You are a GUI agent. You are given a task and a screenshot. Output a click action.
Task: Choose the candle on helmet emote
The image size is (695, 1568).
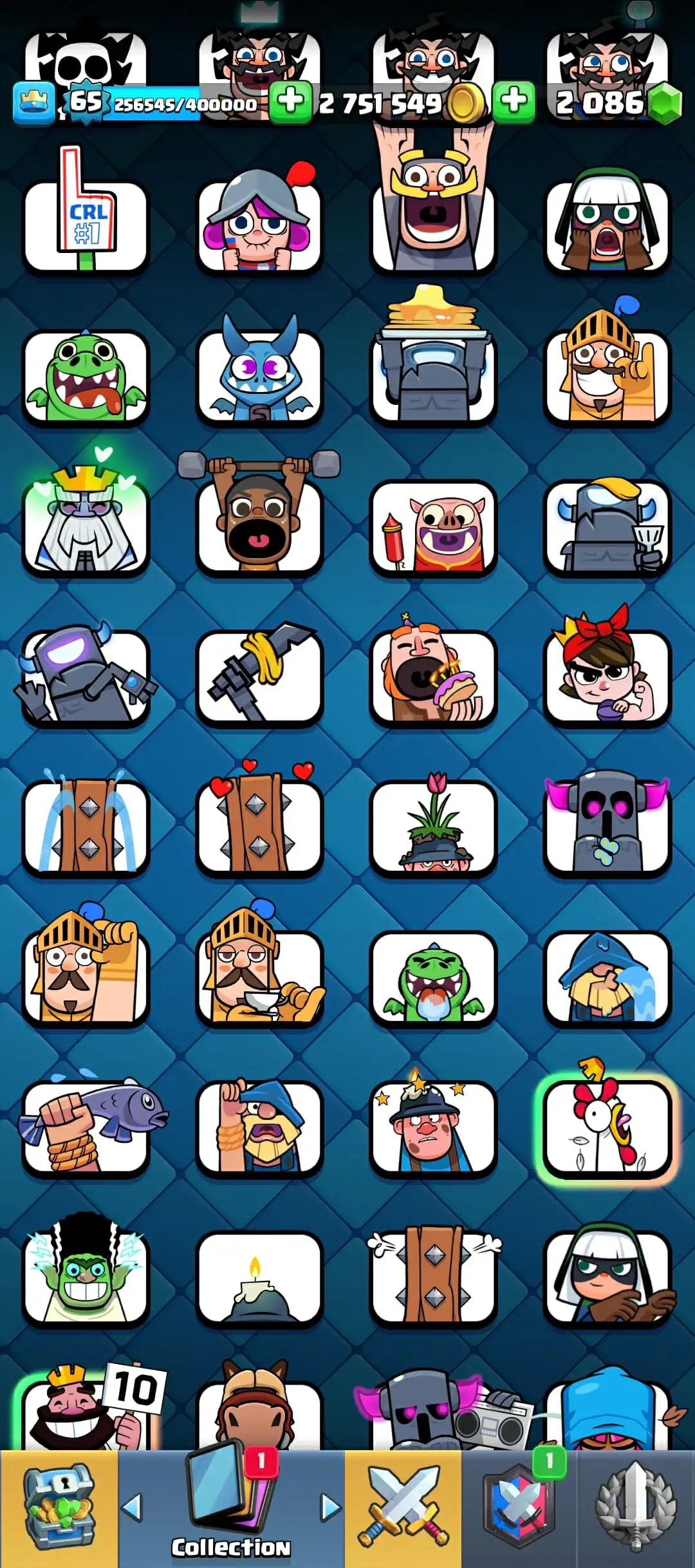259,1278
